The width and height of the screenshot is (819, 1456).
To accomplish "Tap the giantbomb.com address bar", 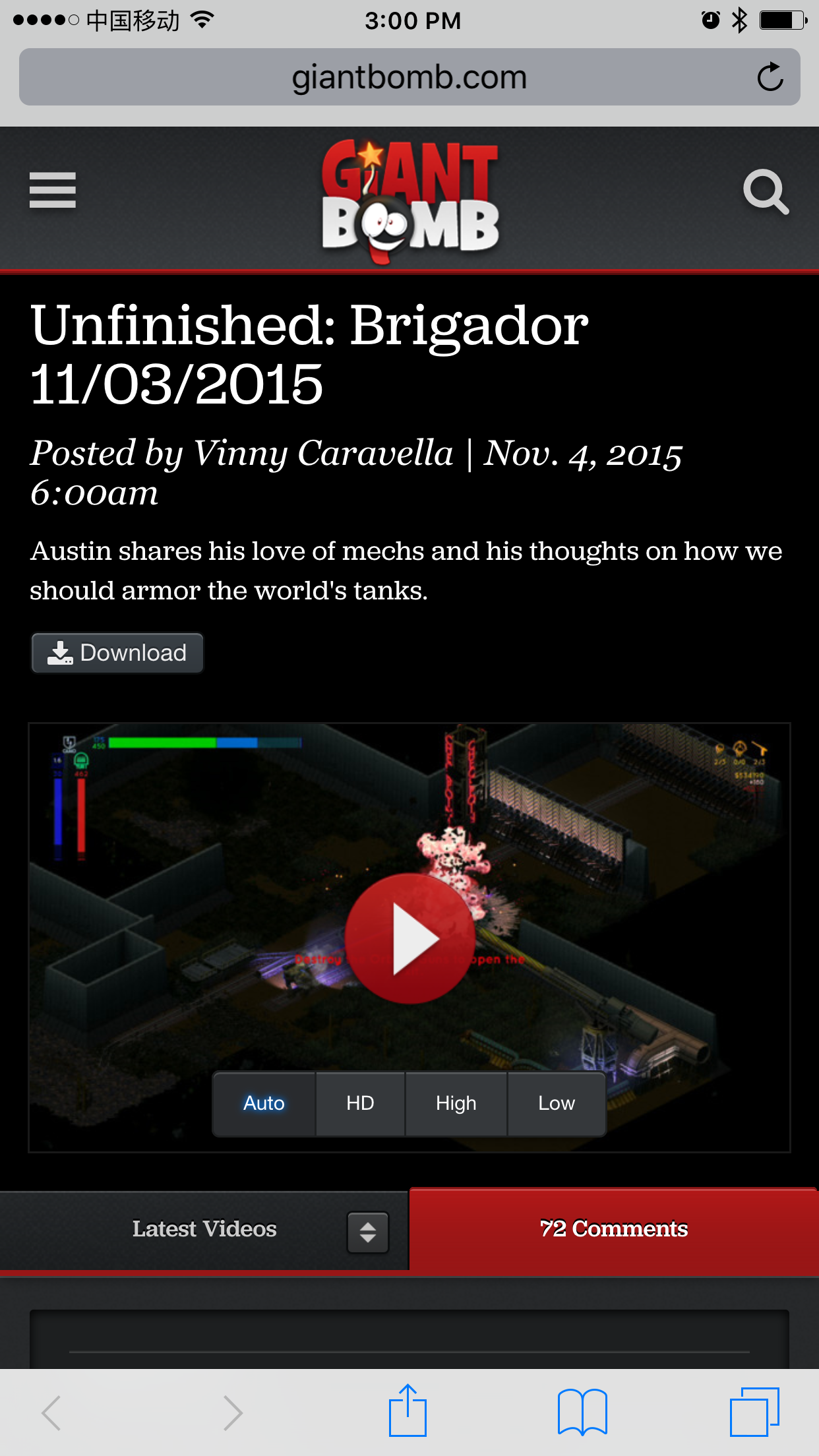I will (409, 77).
